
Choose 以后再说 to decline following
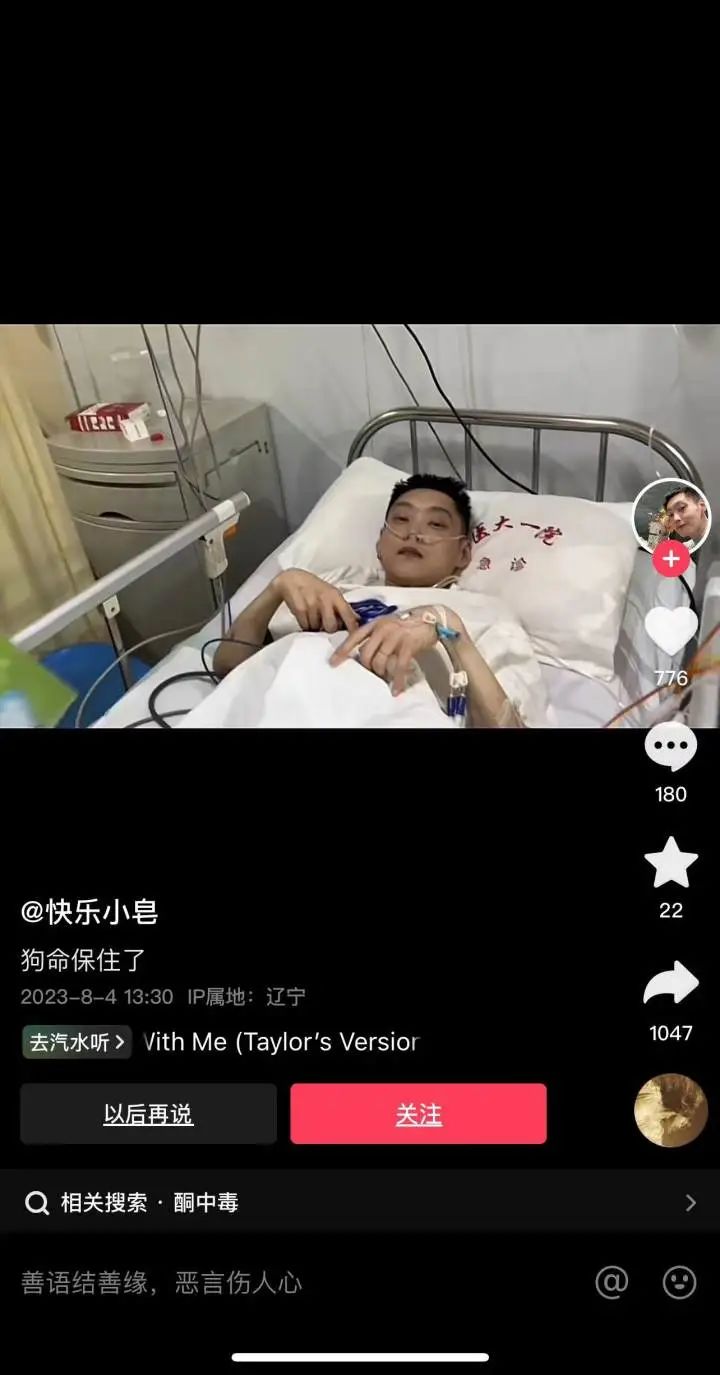(148, 1114)
